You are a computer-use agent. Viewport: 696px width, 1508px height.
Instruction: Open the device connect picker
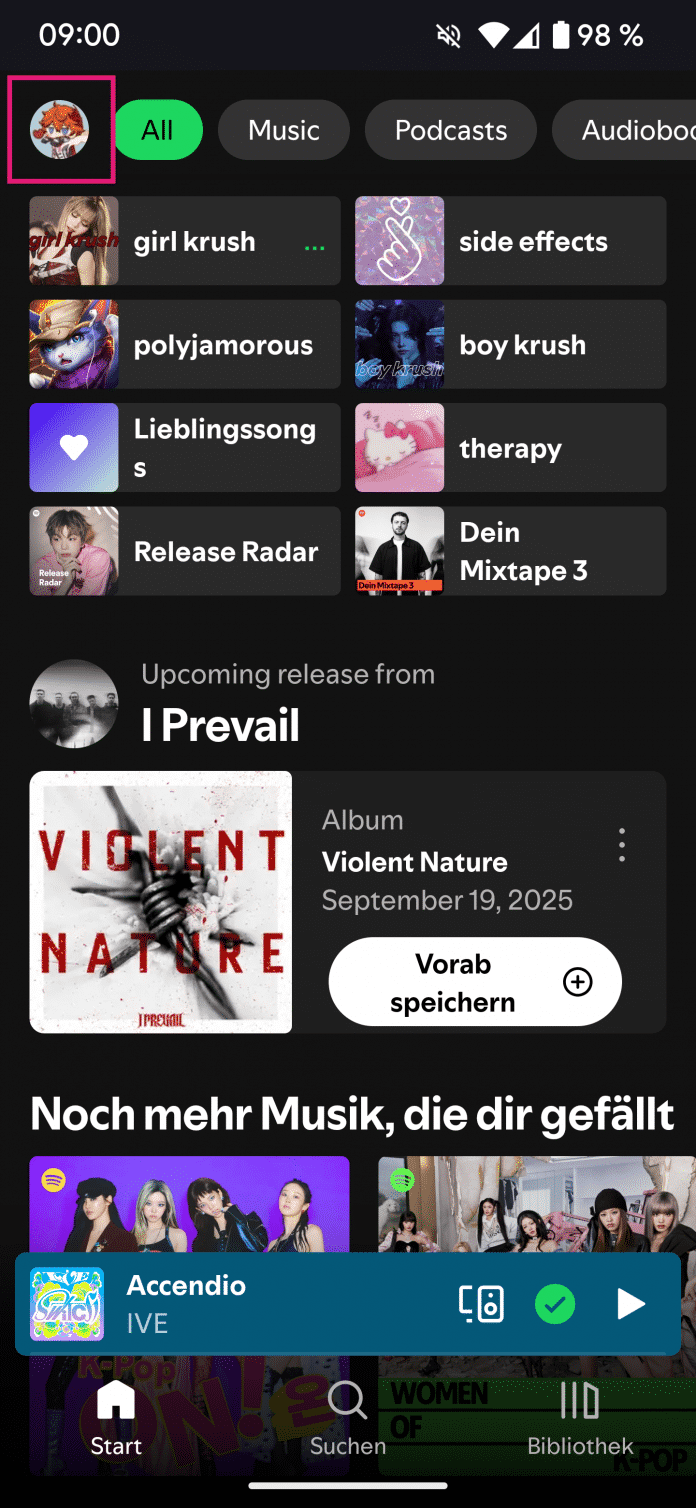click(x=481, y=1304)
